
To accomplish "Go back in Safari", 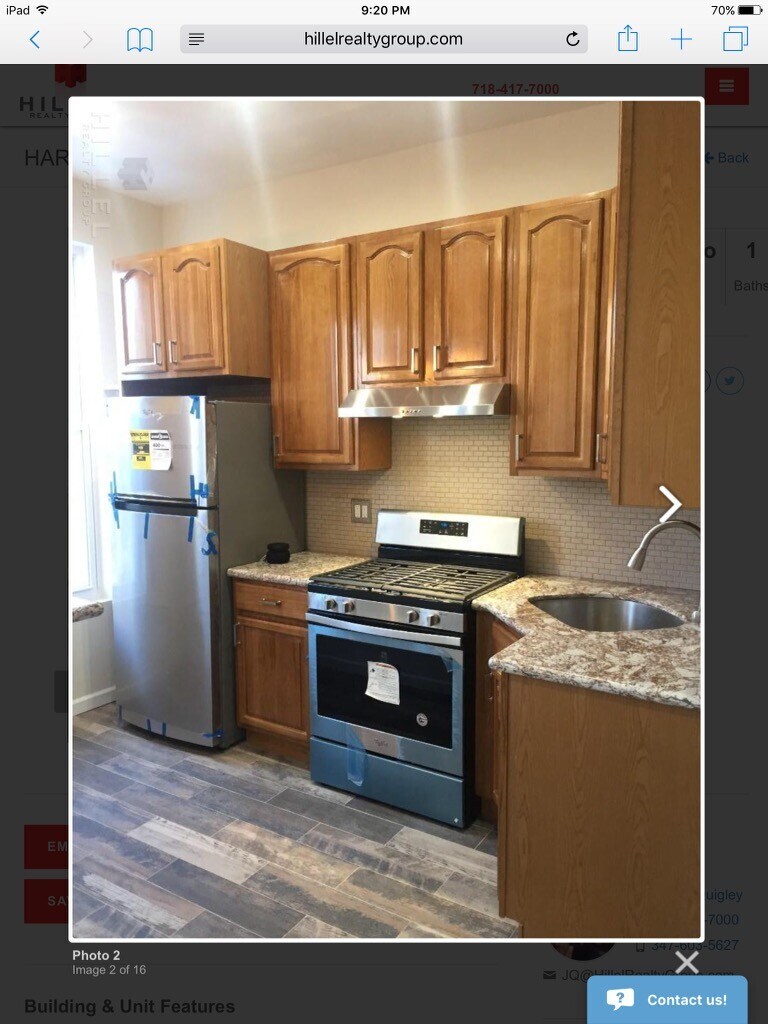I will pyautogui.click(x=35, y=40).
